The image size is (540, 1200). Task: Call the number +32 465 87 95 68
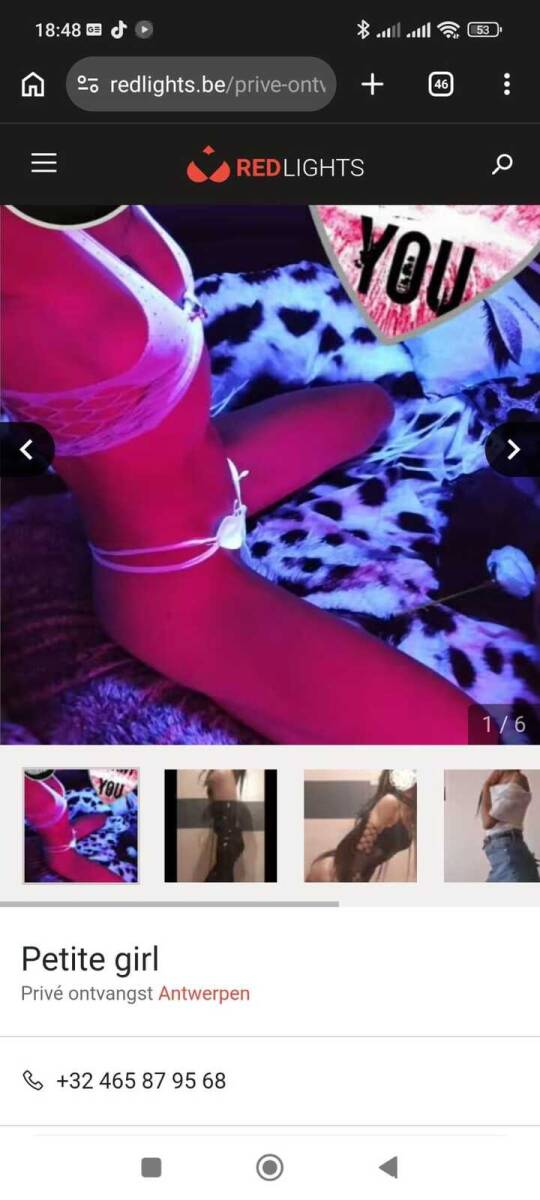141,1081
